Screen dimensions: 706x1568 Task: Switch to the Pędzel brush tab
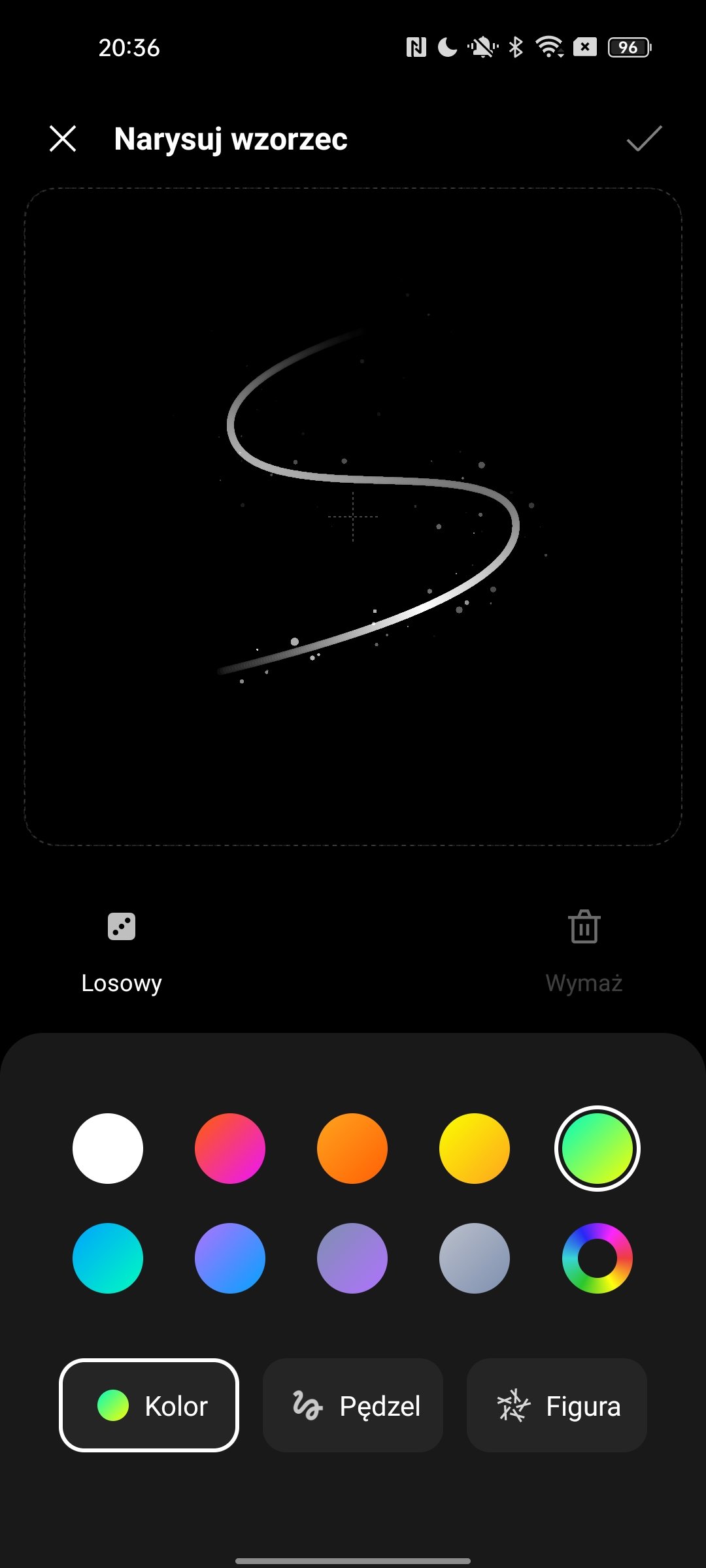pos(353,1405)
